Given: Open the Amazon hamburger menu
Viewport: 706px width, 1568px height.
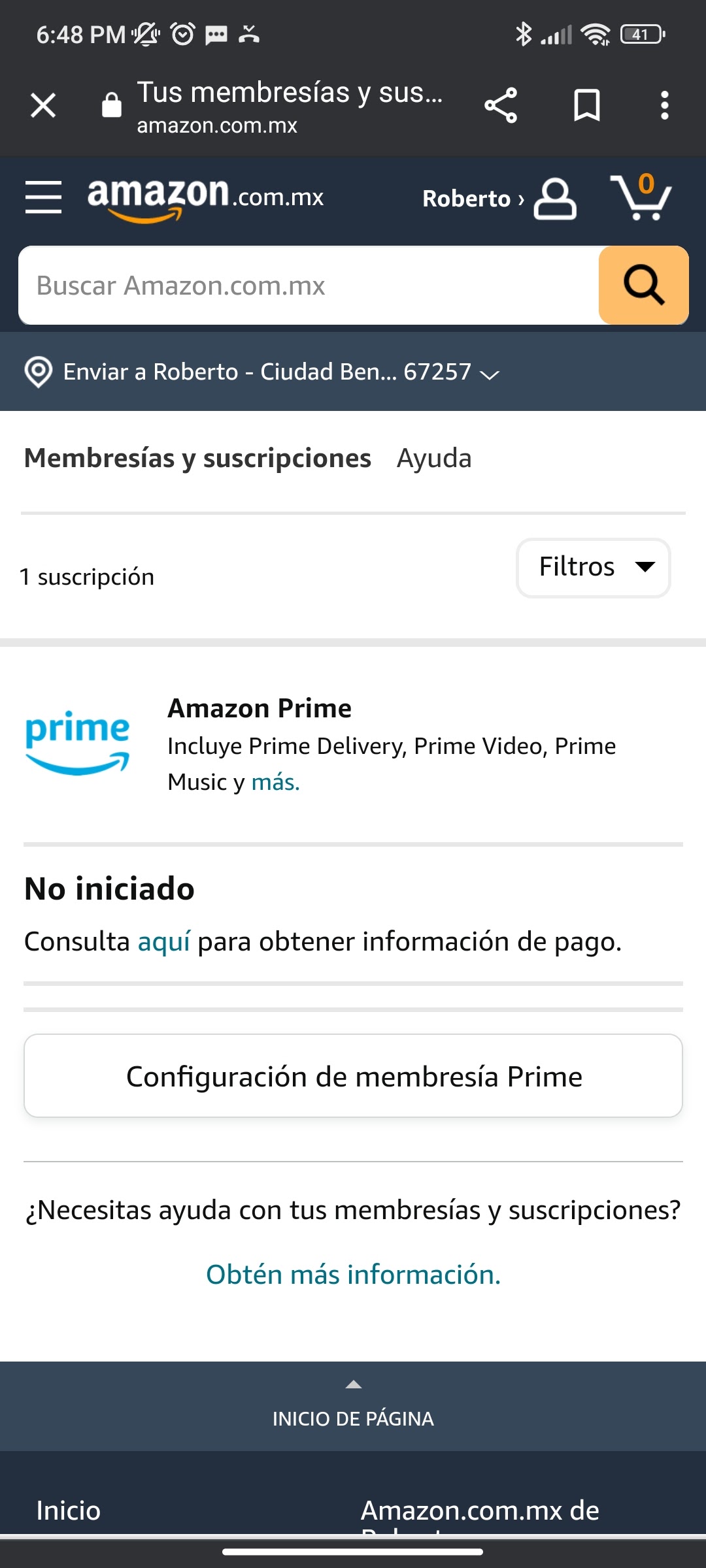Looking at the screenshot, I should tap(43, 197).
